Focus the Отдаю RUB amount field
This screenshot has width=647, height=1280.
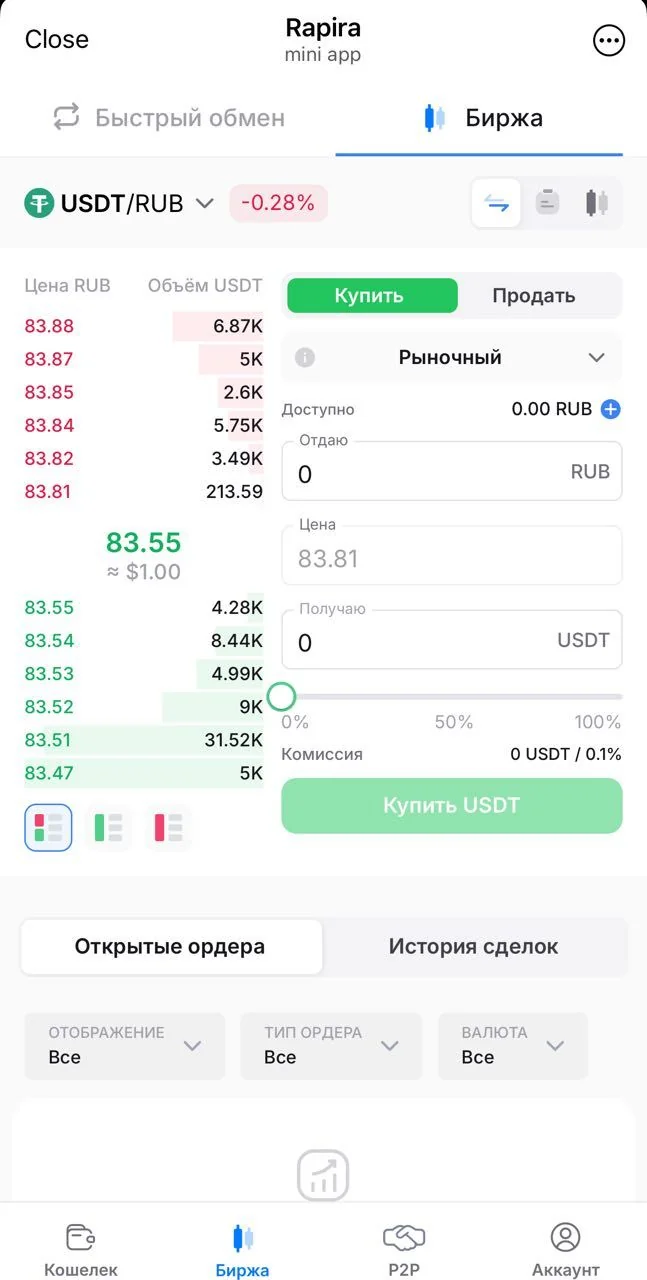coord(452,471)
